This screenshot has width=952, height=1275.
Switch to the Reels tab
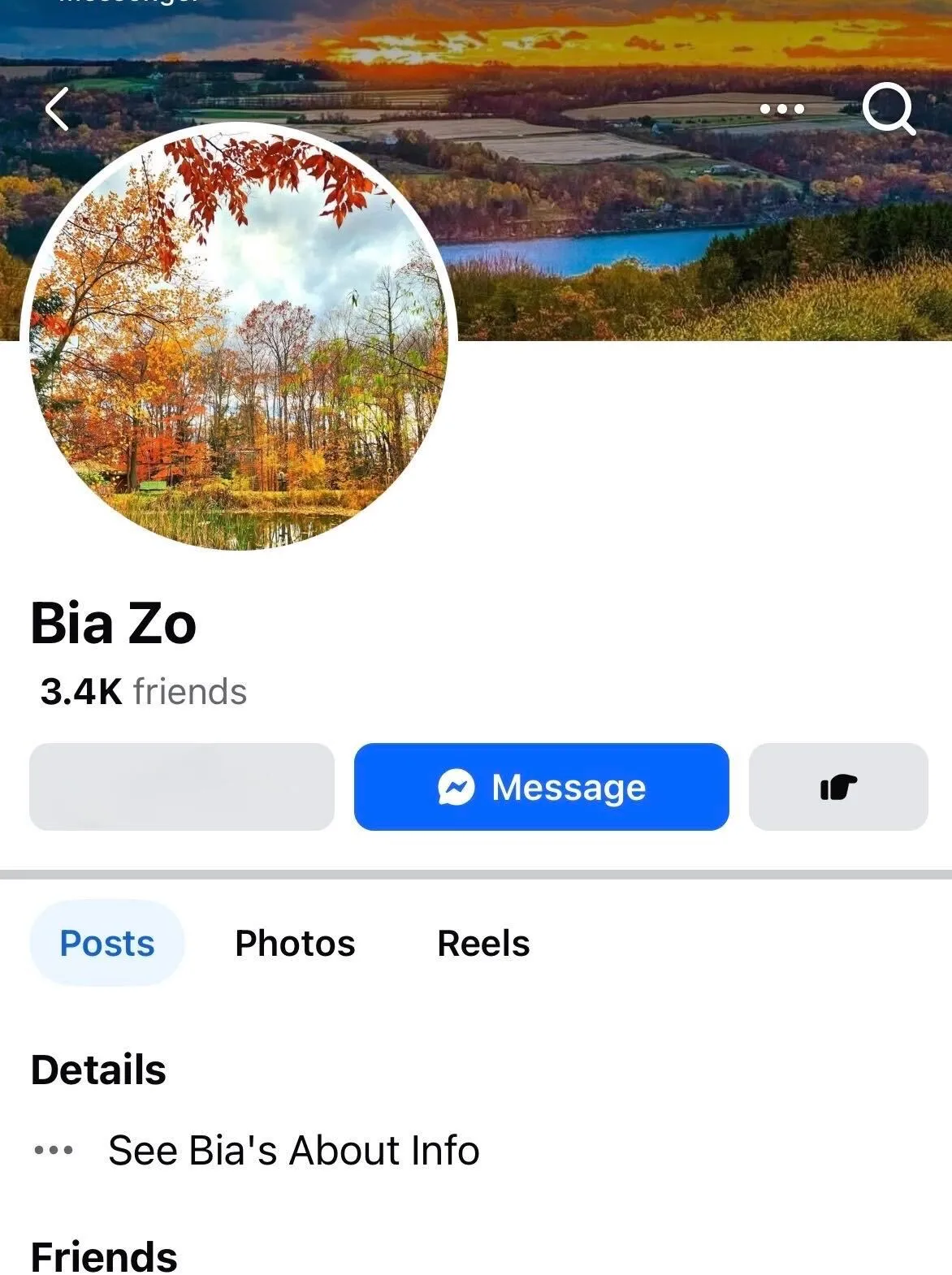pyautogui.click(x=483, y=943)
